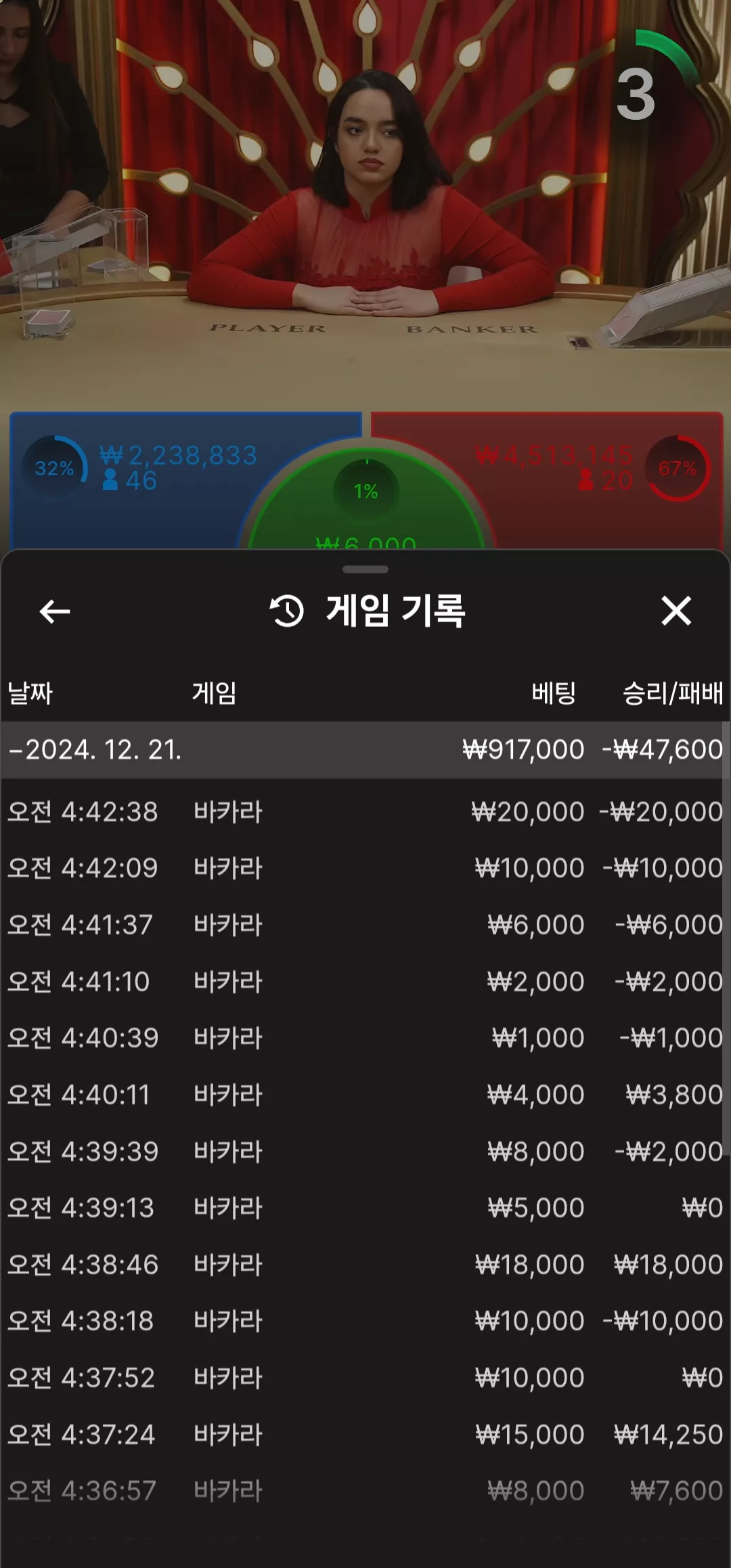View details of the 오전 4:41:37 game
731x1568 pixels.
click(365, 925)
